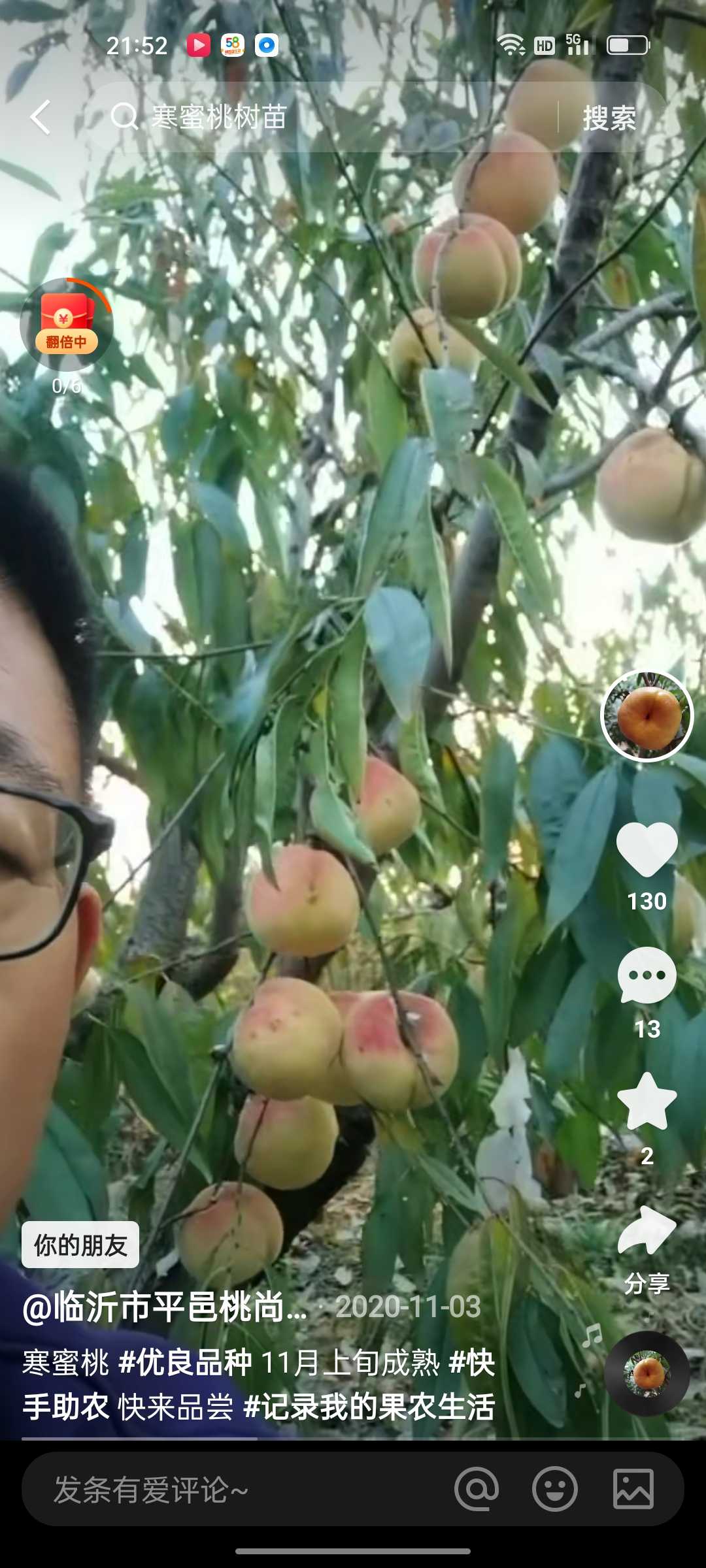The height and width of the screenshot is (1568, 706).
Task: Mention someone with the @ icon
Action: pyautogui.click(x=477, y=1490)
